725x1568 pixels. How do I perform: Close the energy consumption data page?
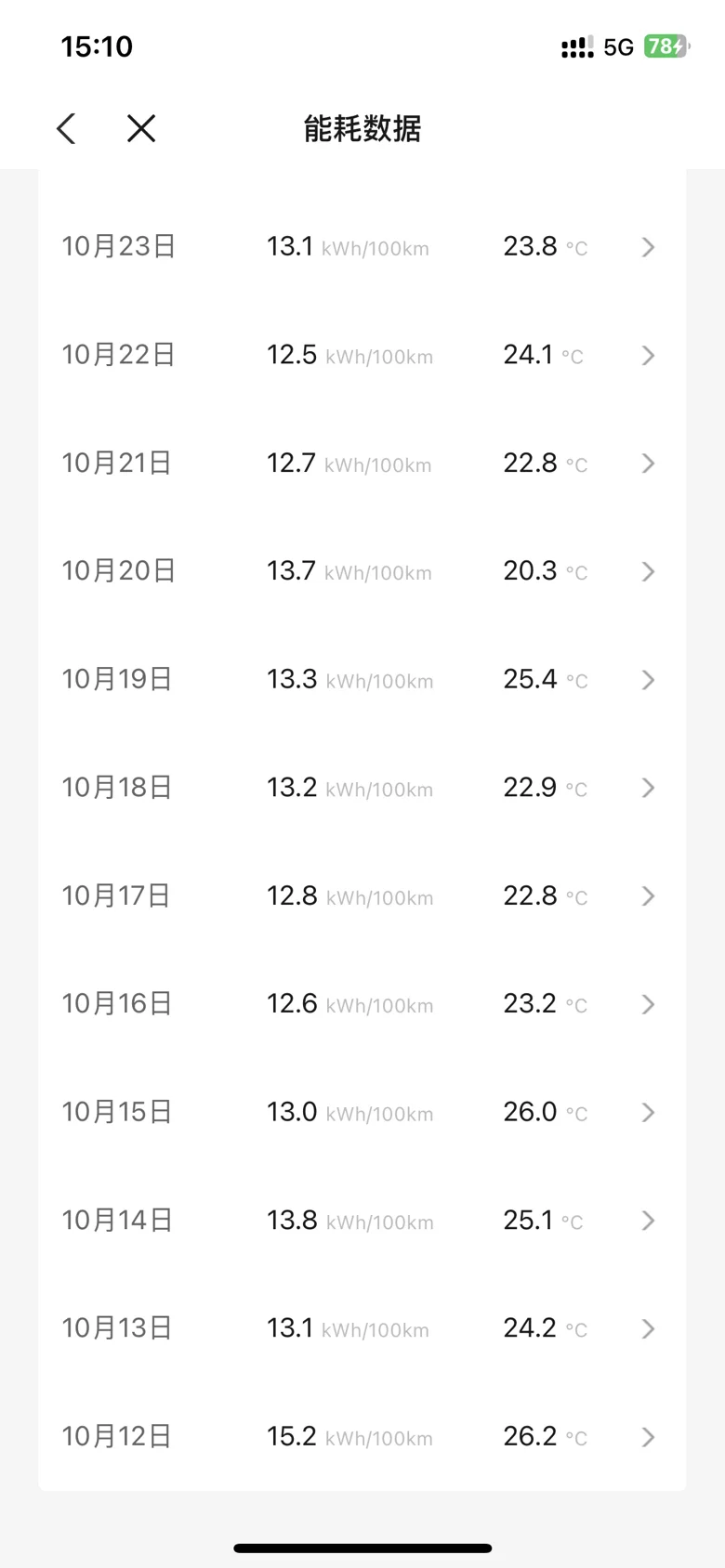pyautogui.click(x=141, y=128)
